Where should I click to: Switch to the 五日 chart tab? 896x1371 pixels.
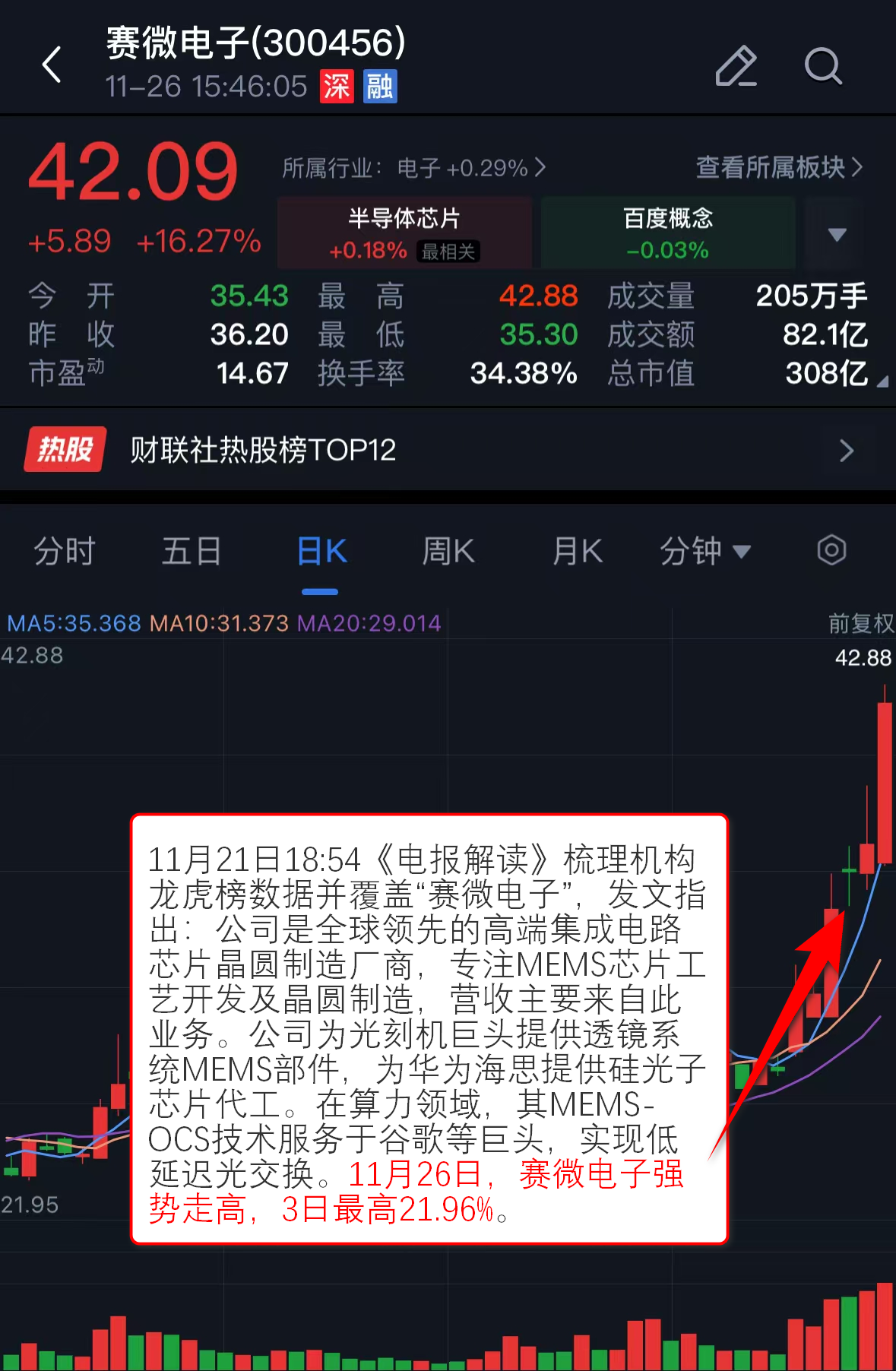(x=192, y=551)
